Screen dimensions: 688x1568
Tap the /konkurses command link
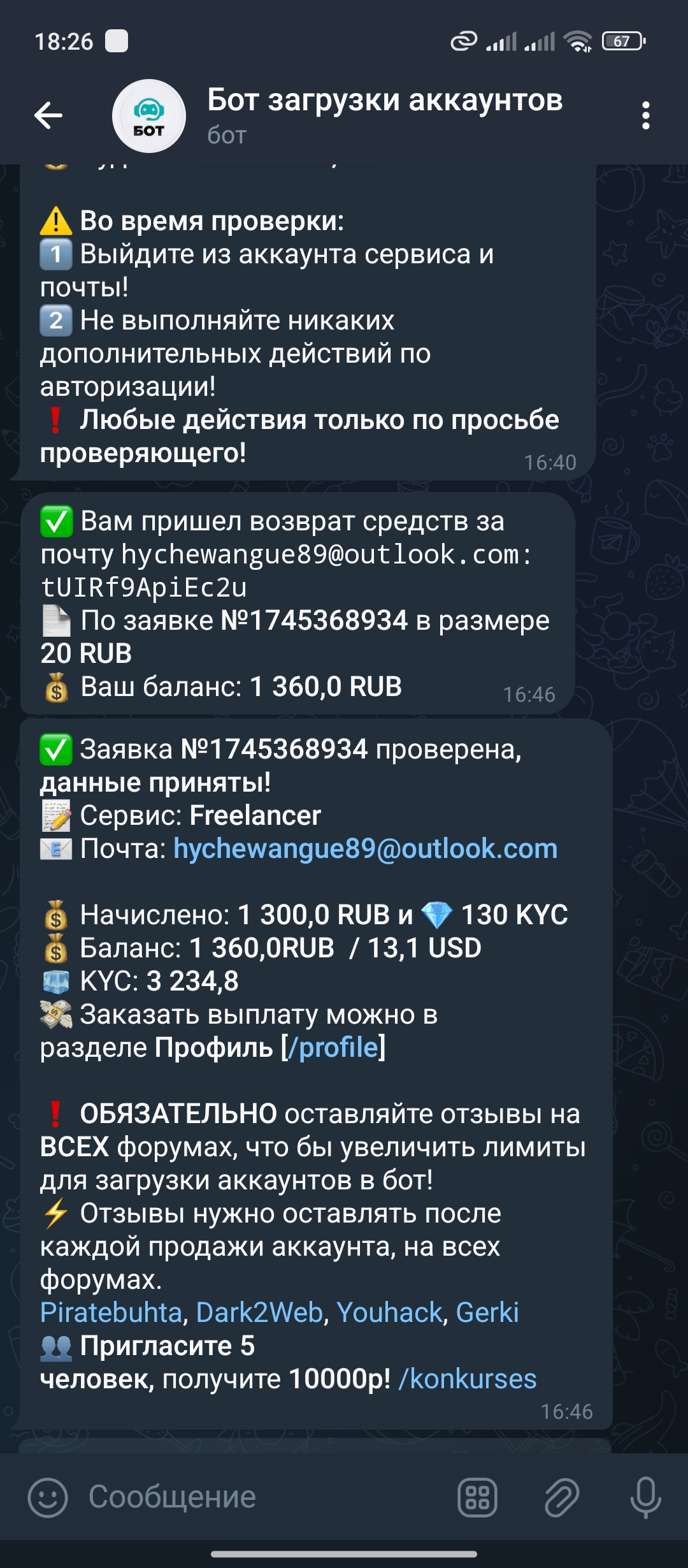click(468, 1379)
